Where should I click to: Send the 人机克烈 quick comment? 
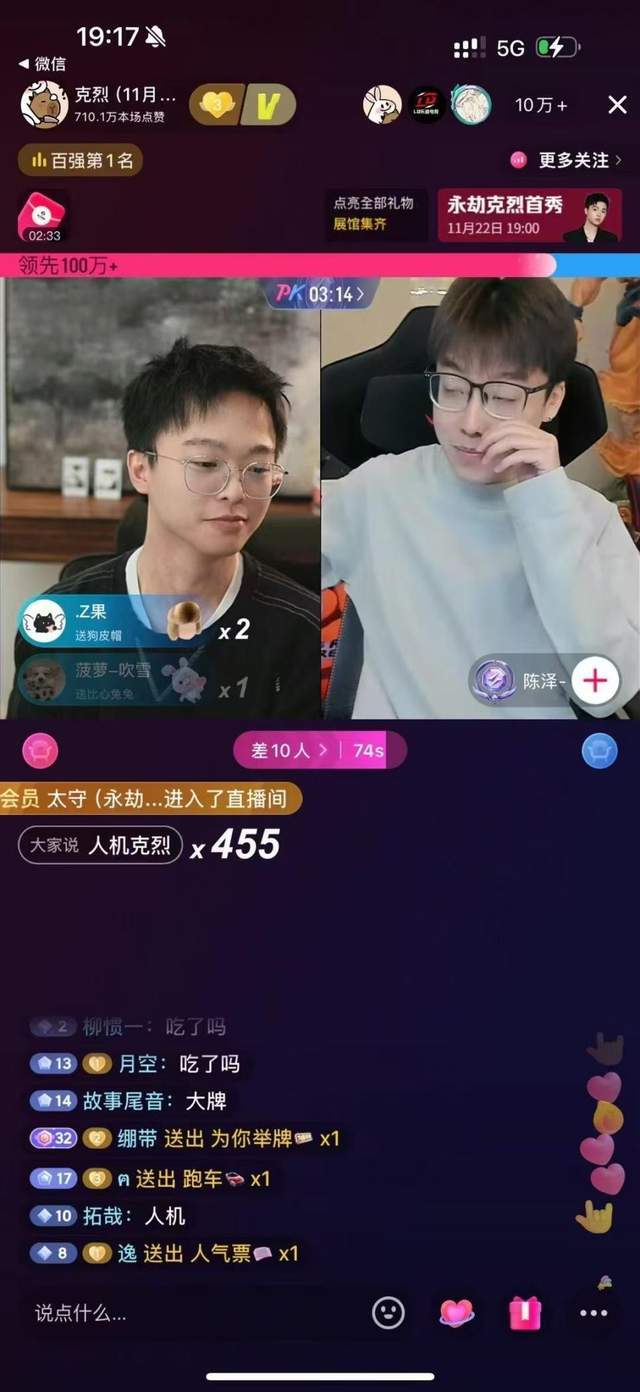click(x=100, y=845)
